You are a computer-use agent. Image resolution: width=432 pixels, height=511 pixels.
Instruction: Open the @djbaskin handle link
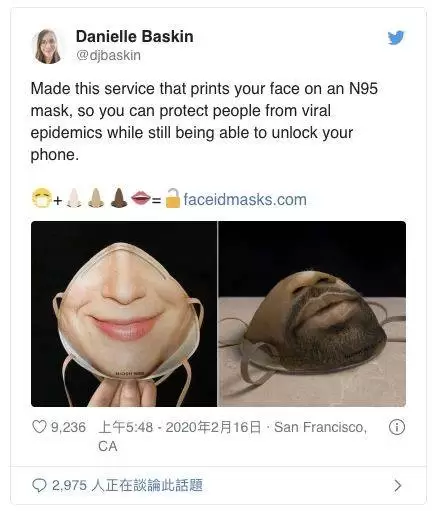click(x=108, y=55)
